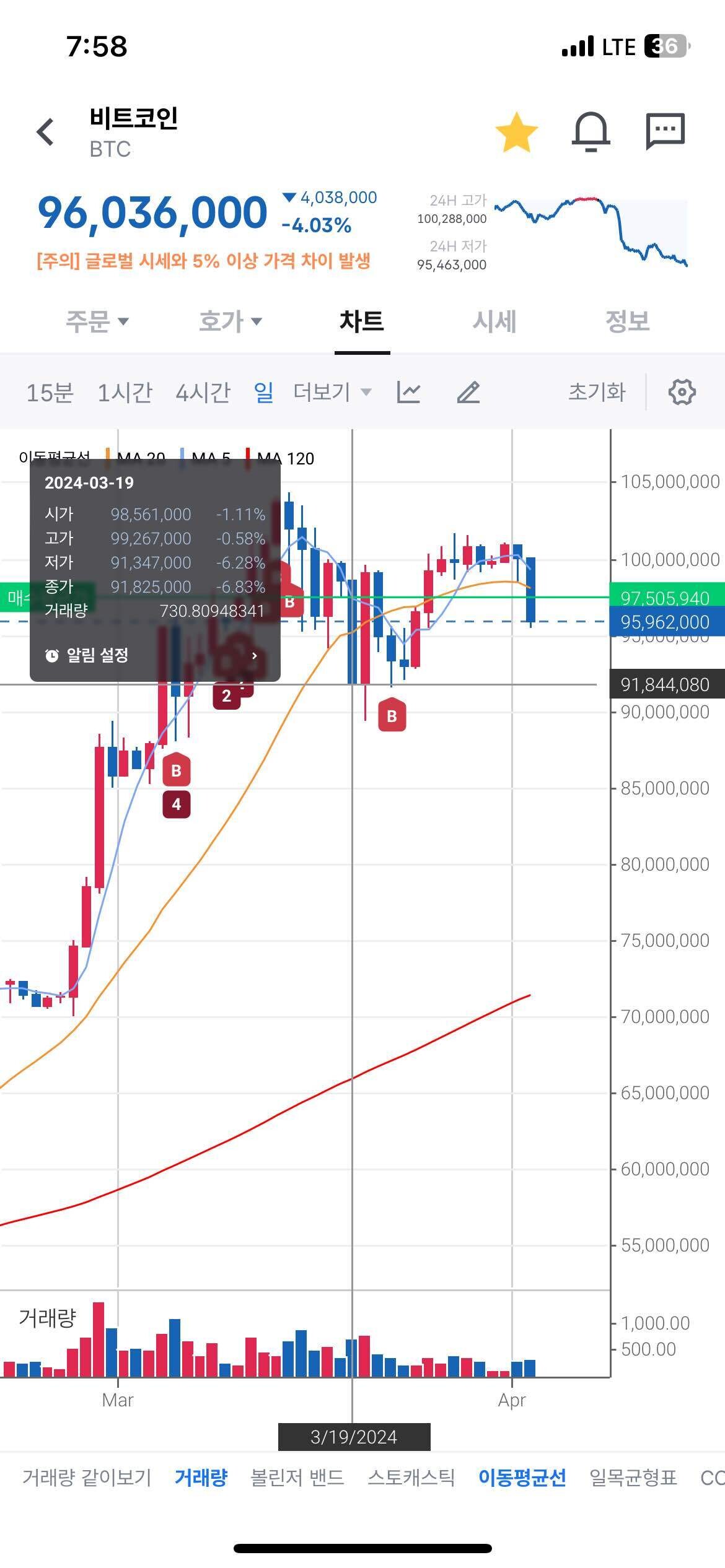Open the chat bubble icon

click(665, 131)
